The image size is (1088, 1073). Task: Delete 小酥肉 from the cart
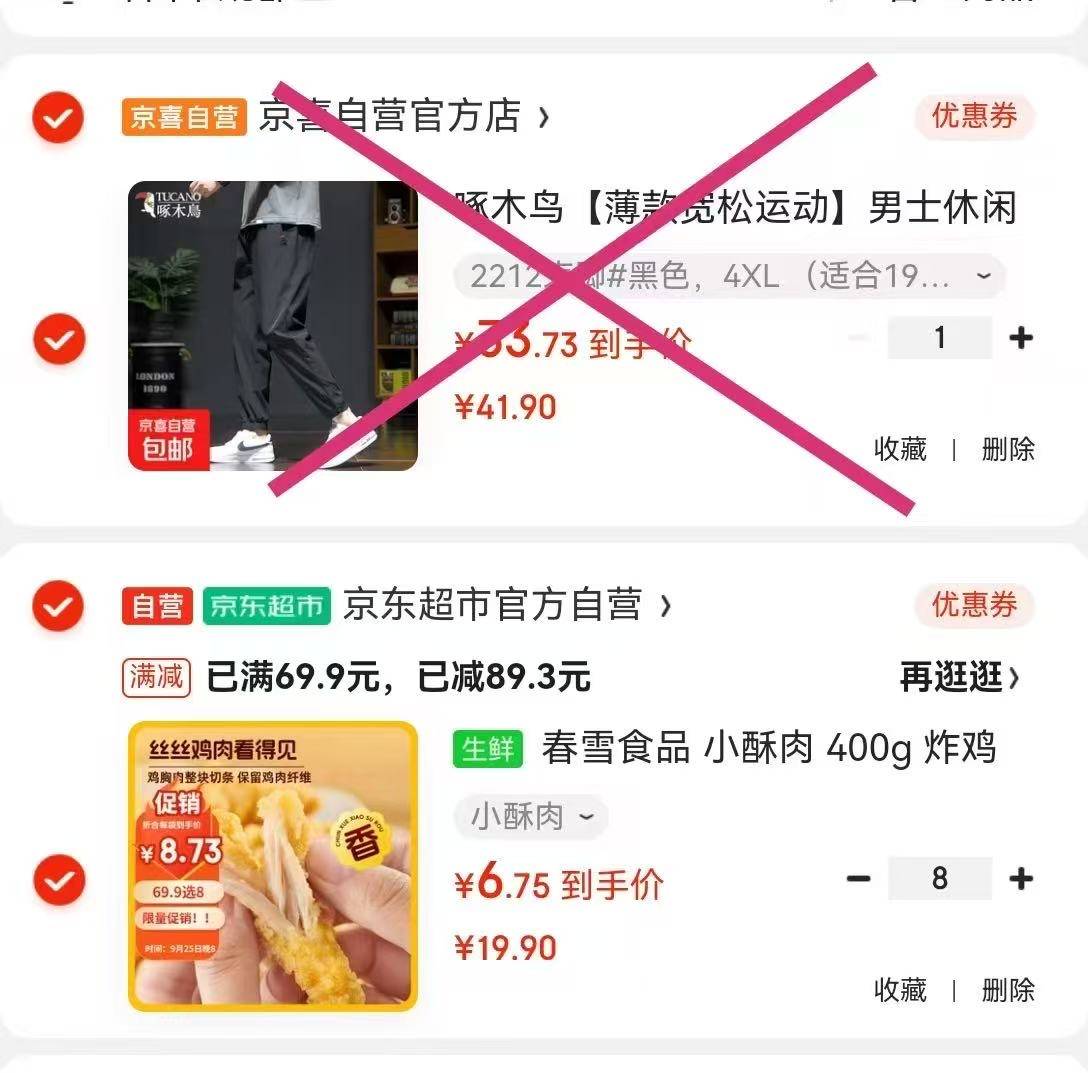point(1007,991)
